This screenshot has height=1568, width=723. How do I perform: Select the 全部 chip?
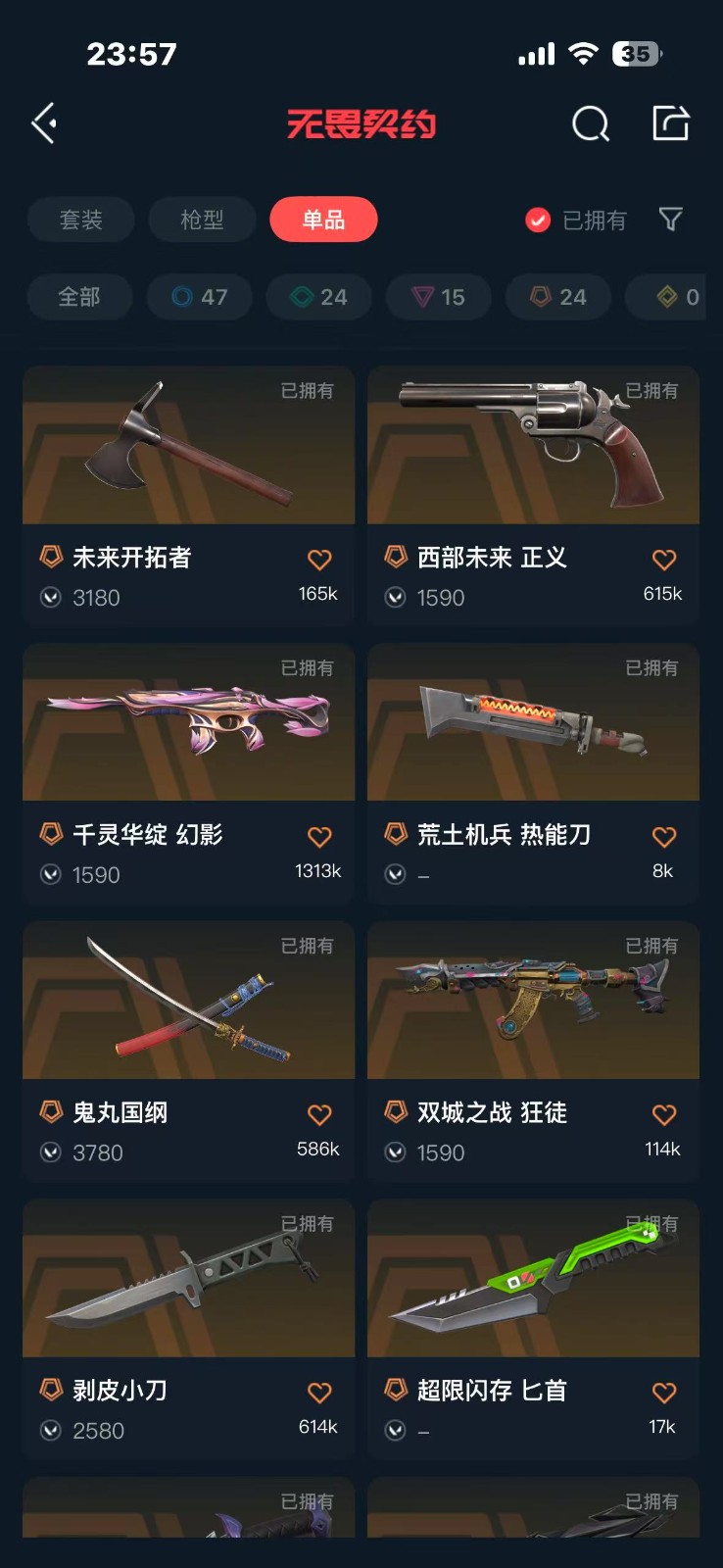pos(79,297)
